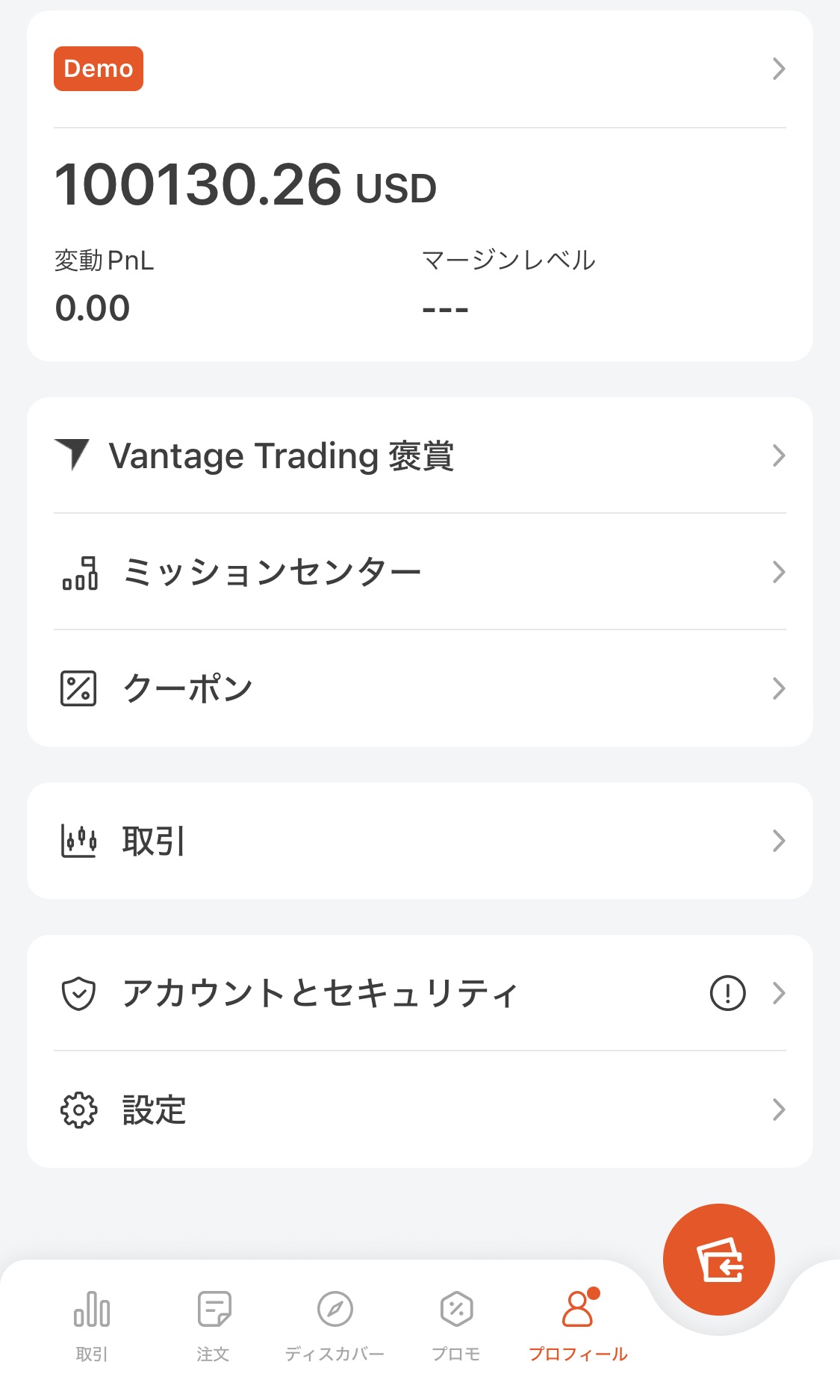The width and height of the screenshot is (840, 1400).
Task: Switch to the ディスカバー tab
Action: click(x=335, y=1325)
